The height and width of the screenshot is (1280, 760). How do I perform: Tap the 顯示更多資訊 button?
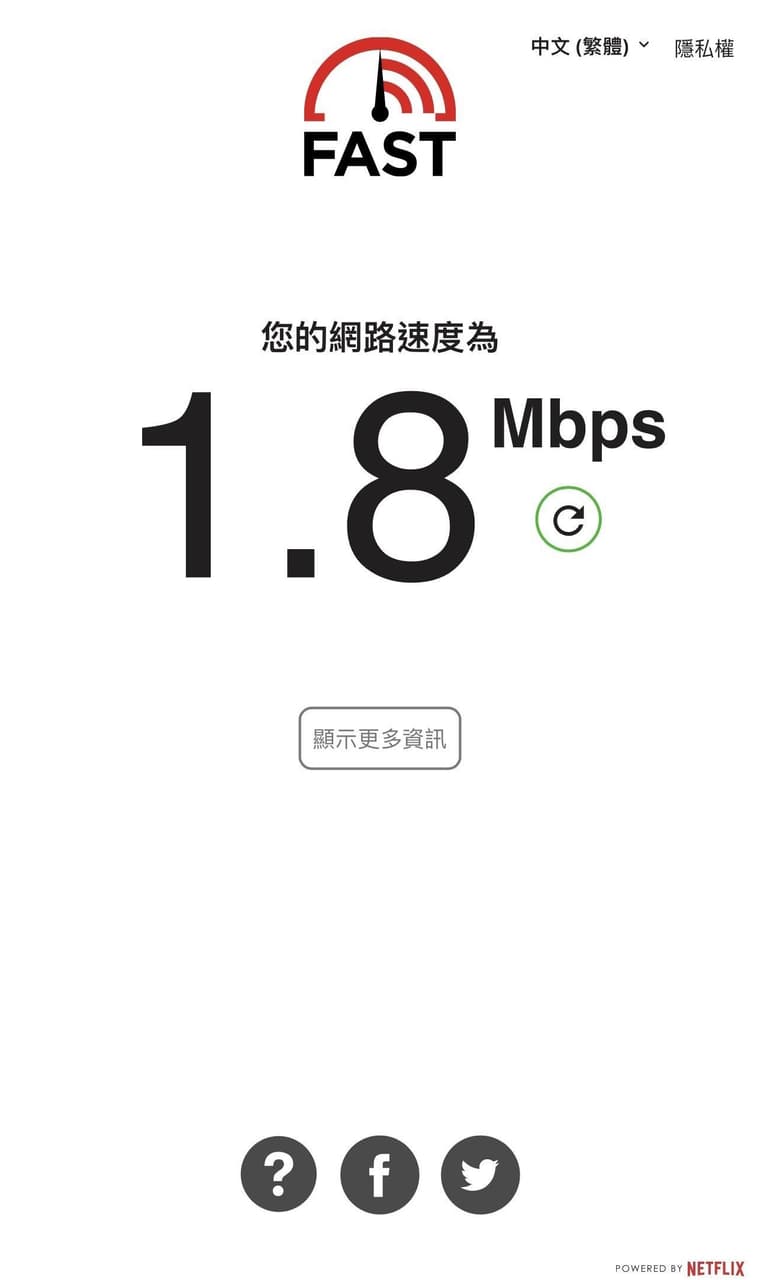pos(380,739)
